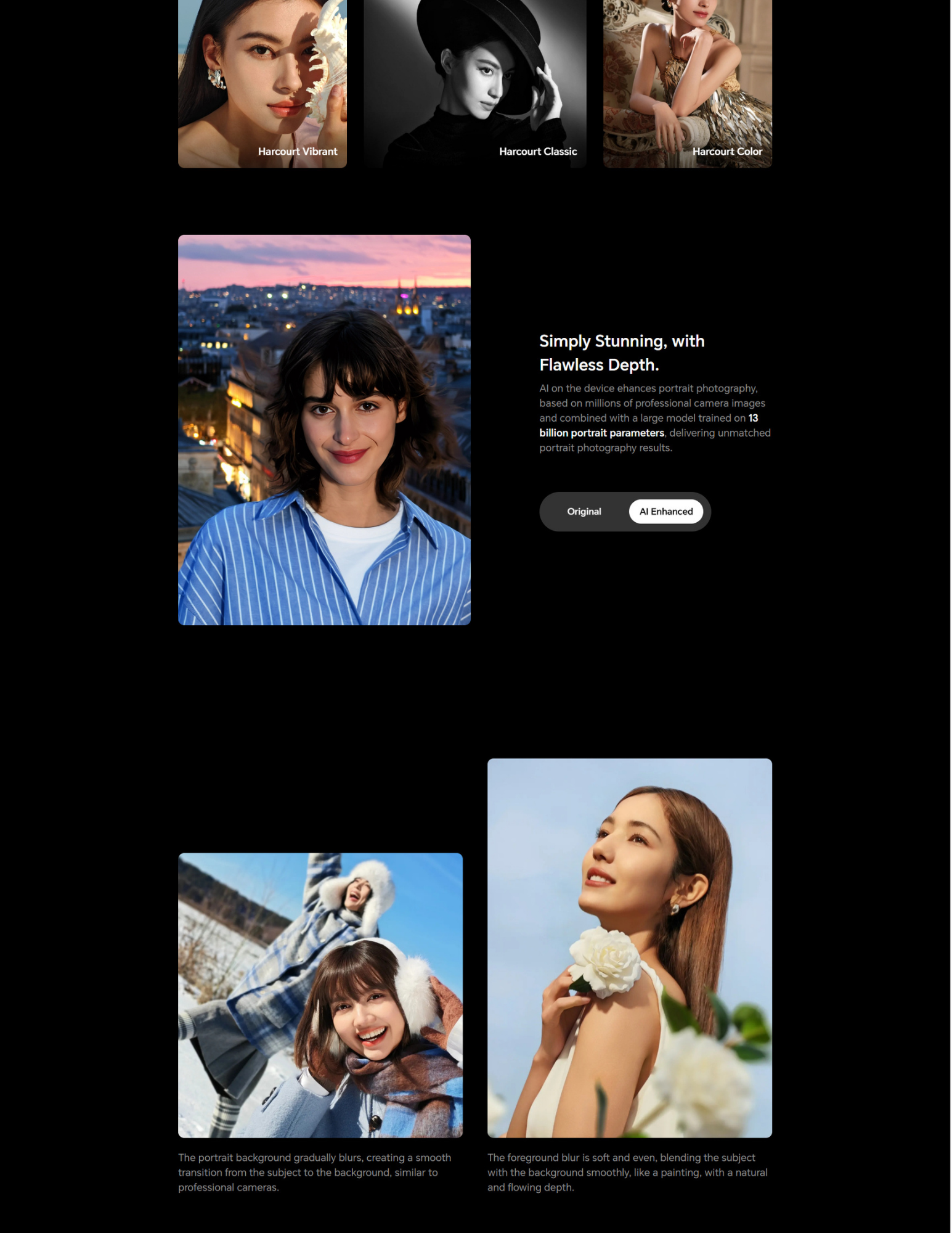Select the AI Enhanced option
The height and width of the screenshot is (1233, 952).
click(x=665, y=512)
